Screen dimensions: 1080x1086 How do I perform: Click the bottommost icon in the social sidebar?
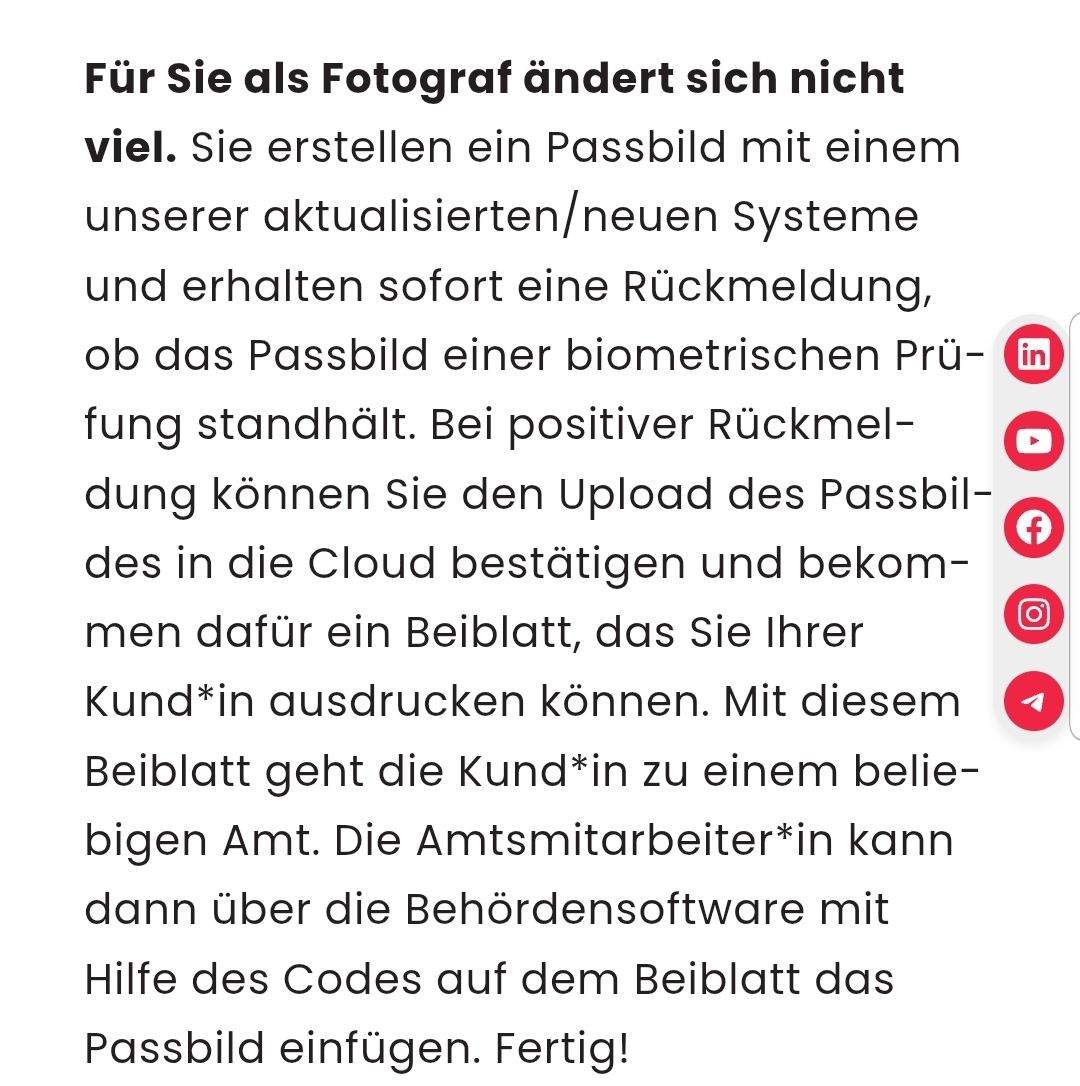pyautogui.click(x=1032, y=702)
